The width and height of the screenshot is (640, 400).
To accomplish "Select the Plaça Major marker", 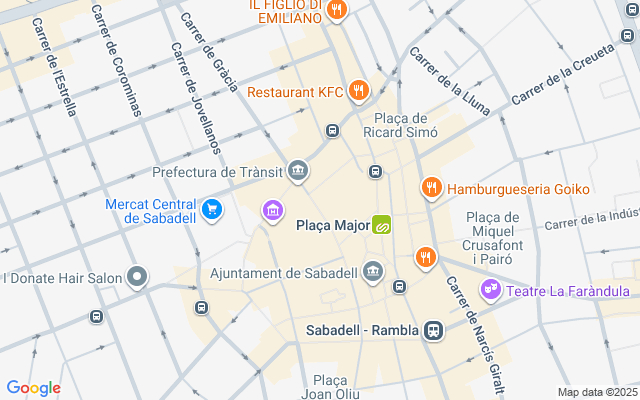I will [381, 225].
